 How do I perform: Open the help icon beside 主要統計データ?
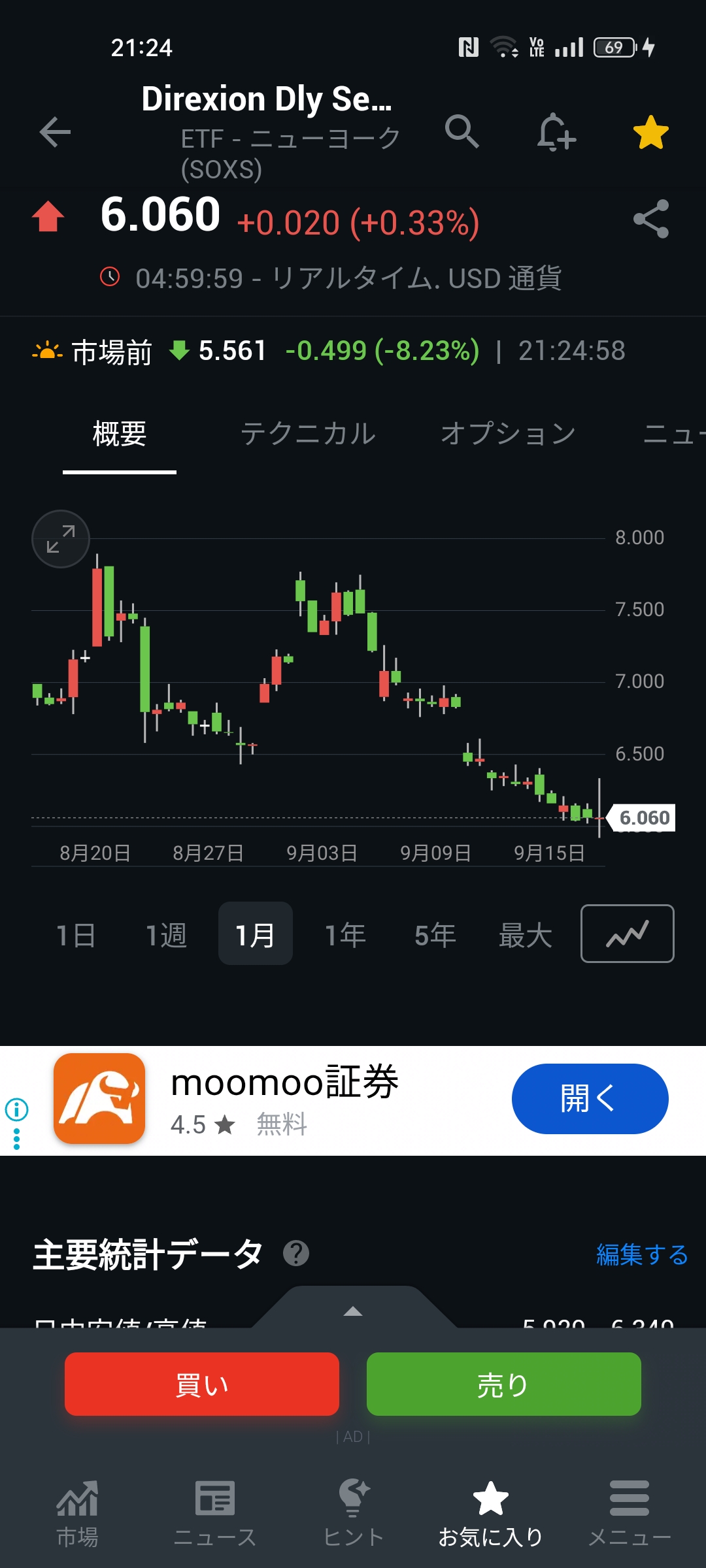(296, 1254)
